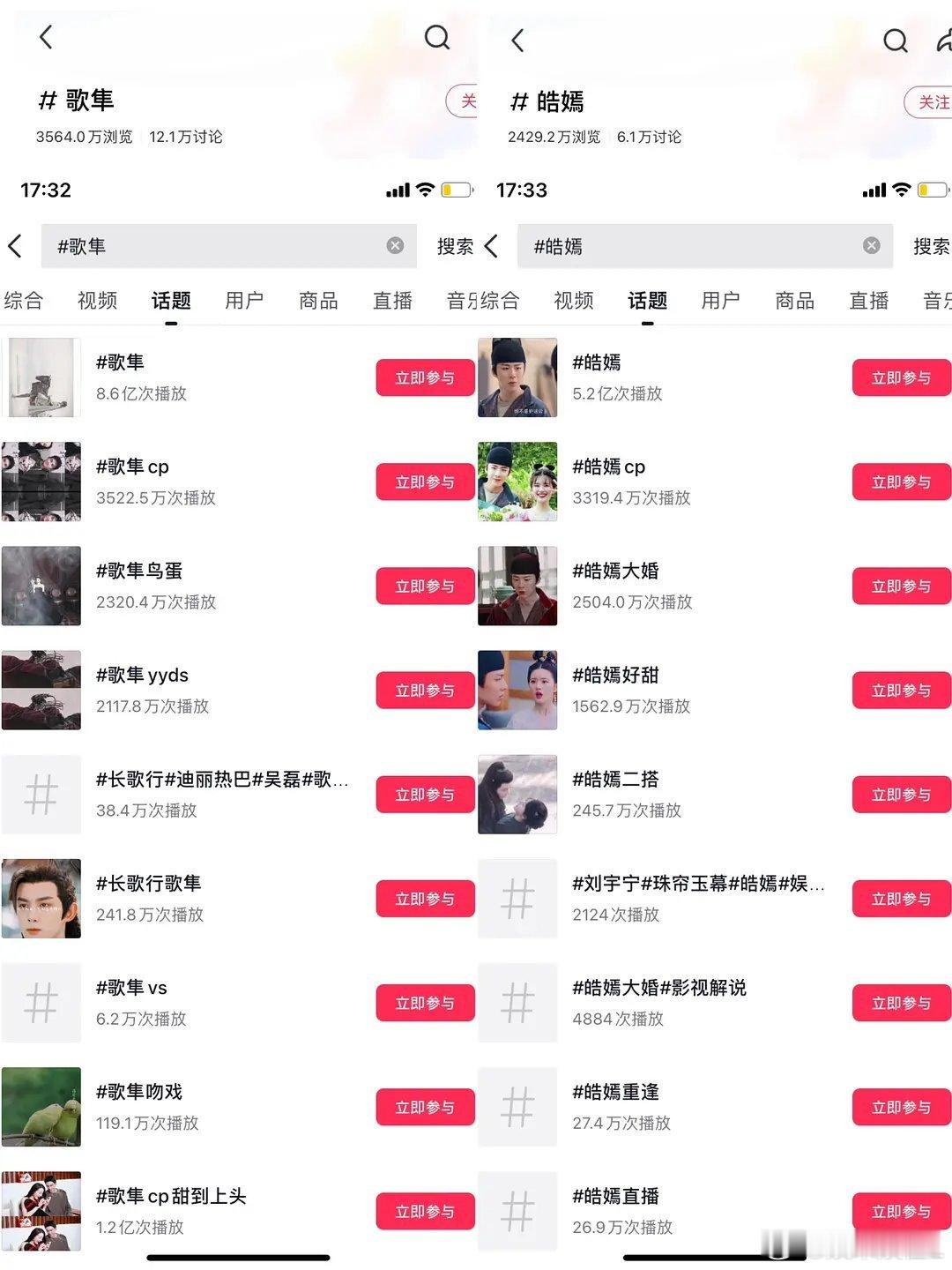The width and height of the screenshot is (952, 1270).
Task: Clear the #歌隼 search field with the x icon
Action: 395,246
